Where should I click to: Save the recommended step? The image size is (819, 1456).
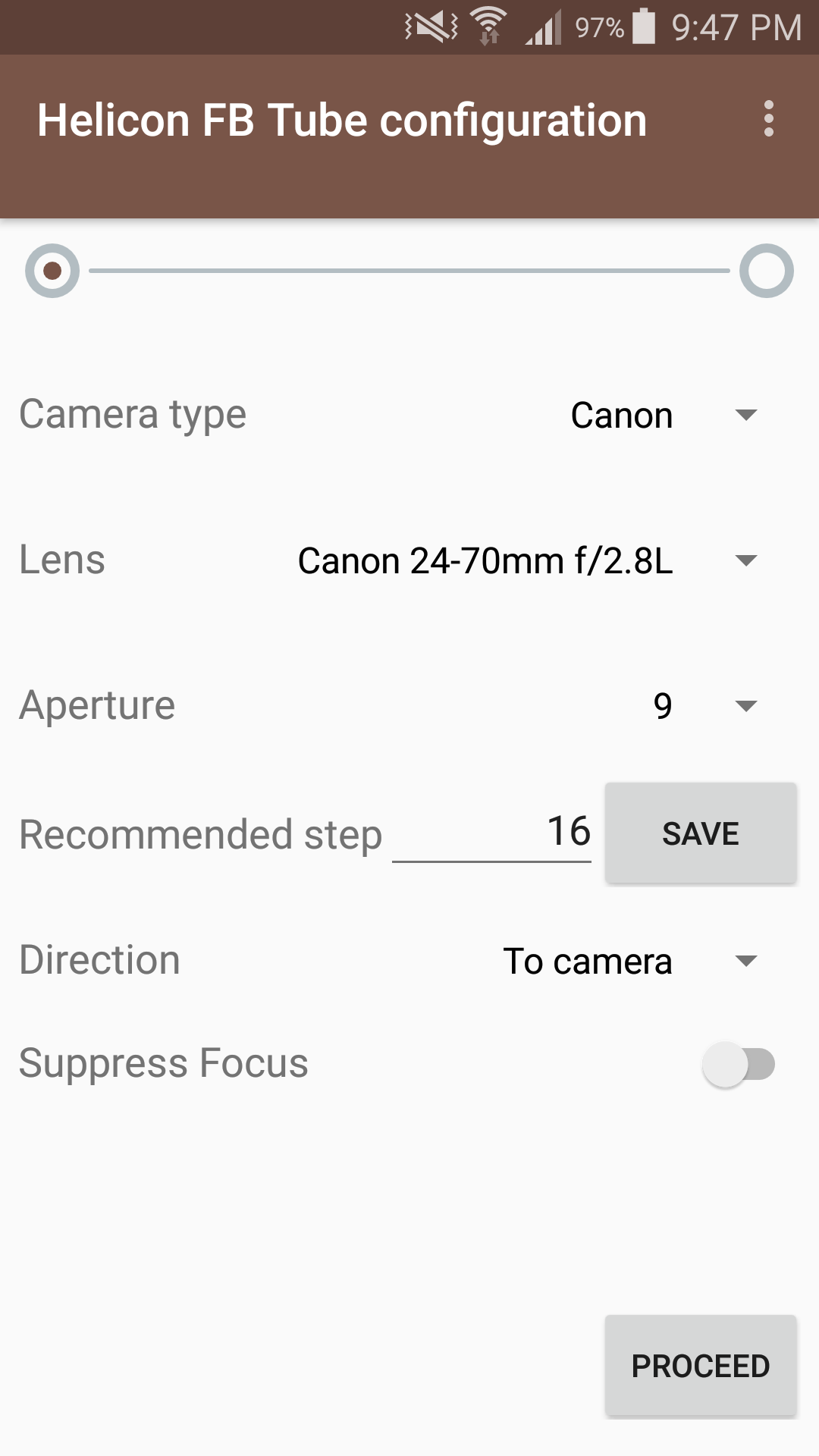pyautogui.click(x=701, y=833)
